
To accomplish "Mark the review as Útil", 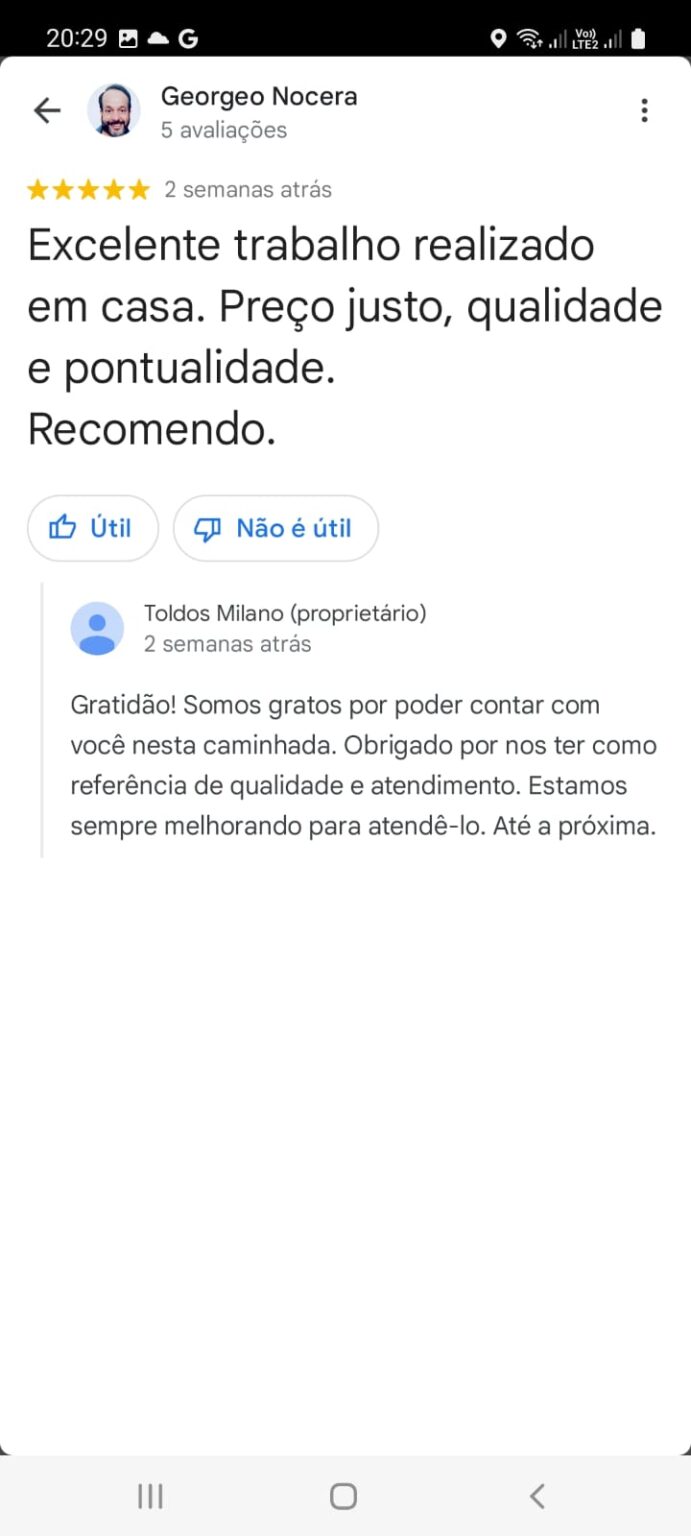I will coord(92,528).
